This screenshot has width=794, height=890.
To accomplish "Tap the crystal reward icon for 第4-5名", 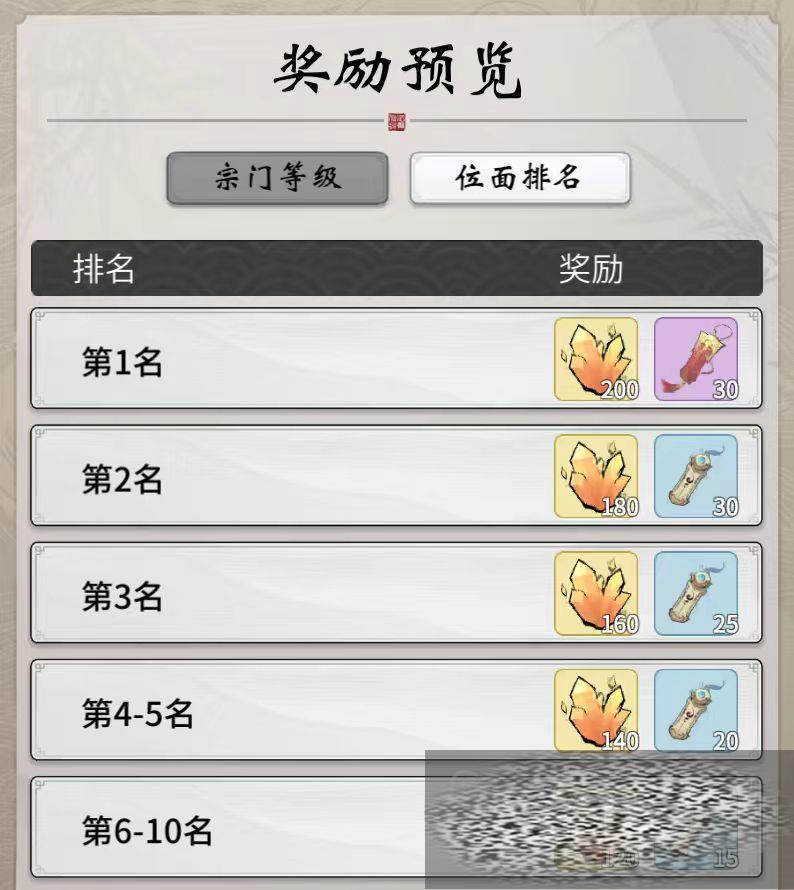I will [x=596, y=710].
